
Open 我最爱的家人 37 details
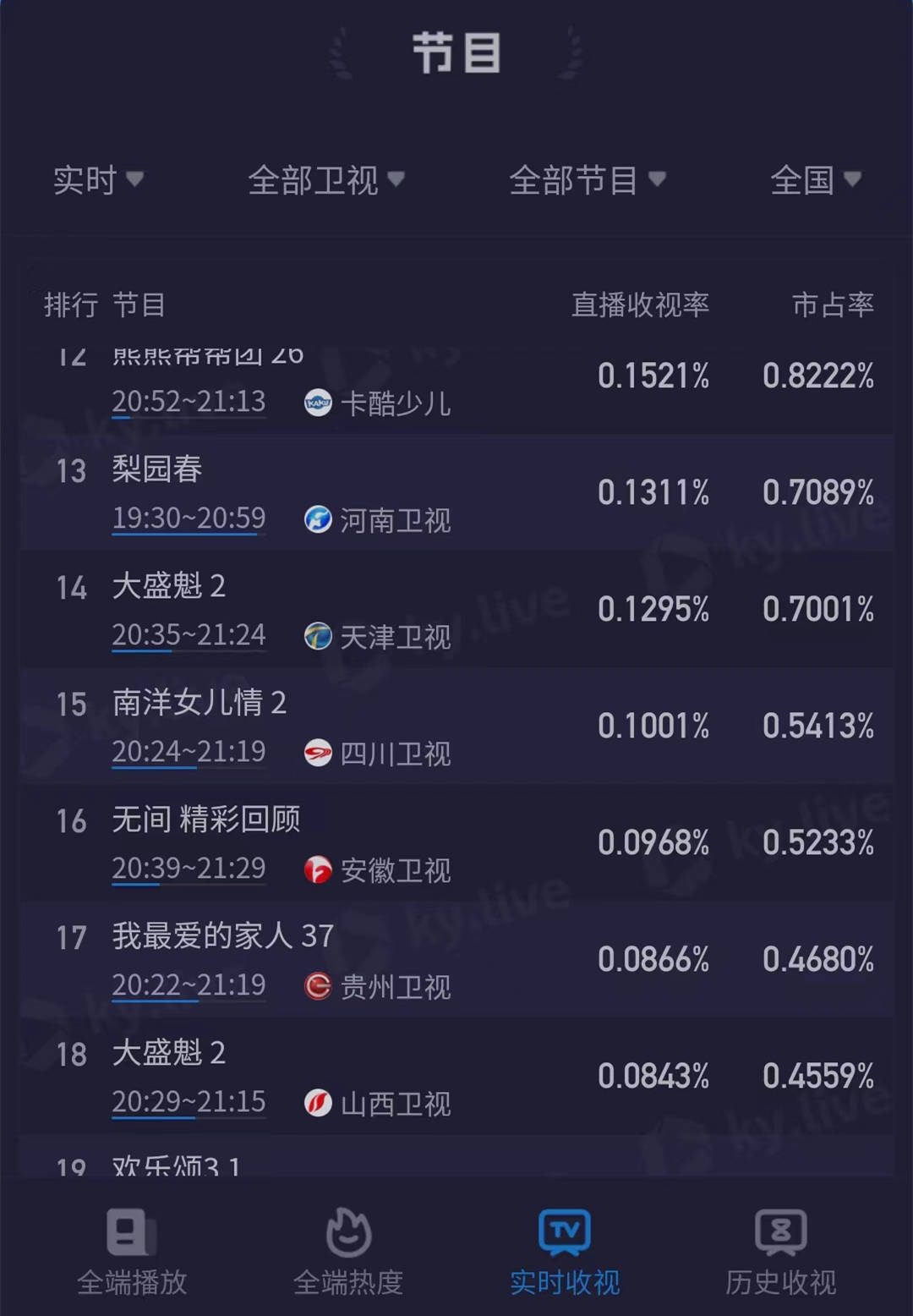pos(456,960)
